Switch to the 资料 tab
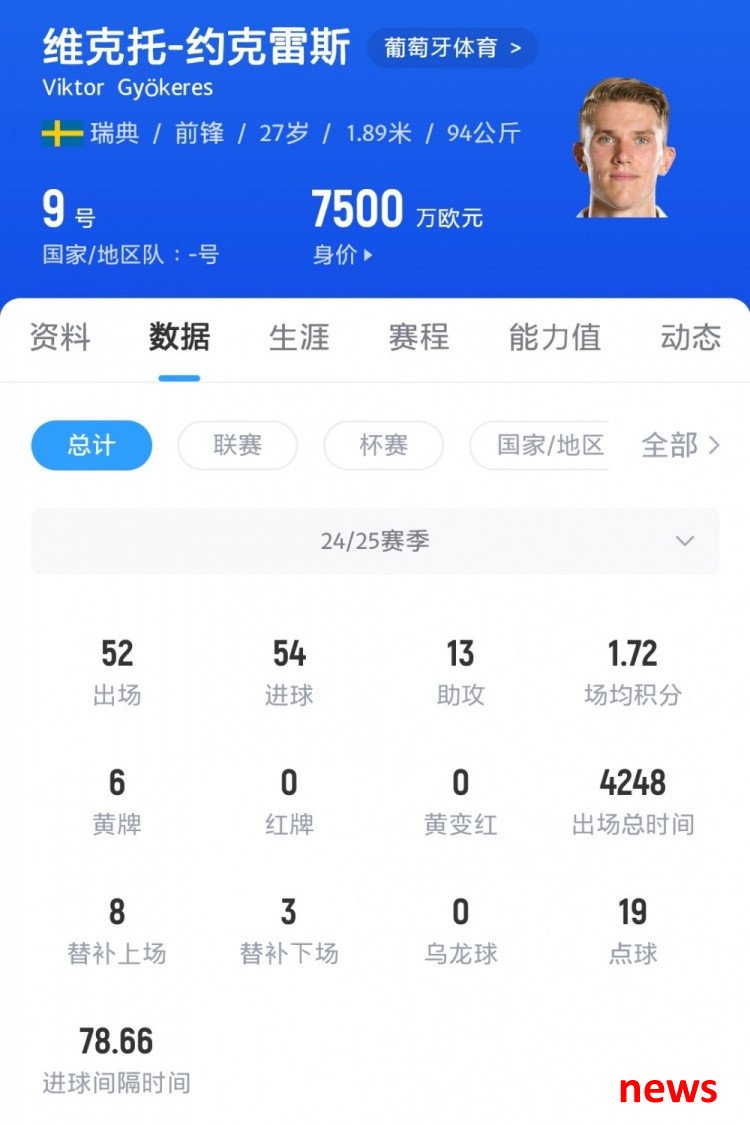This screenshot has height=1125, width=750. (x=60, y=337)
